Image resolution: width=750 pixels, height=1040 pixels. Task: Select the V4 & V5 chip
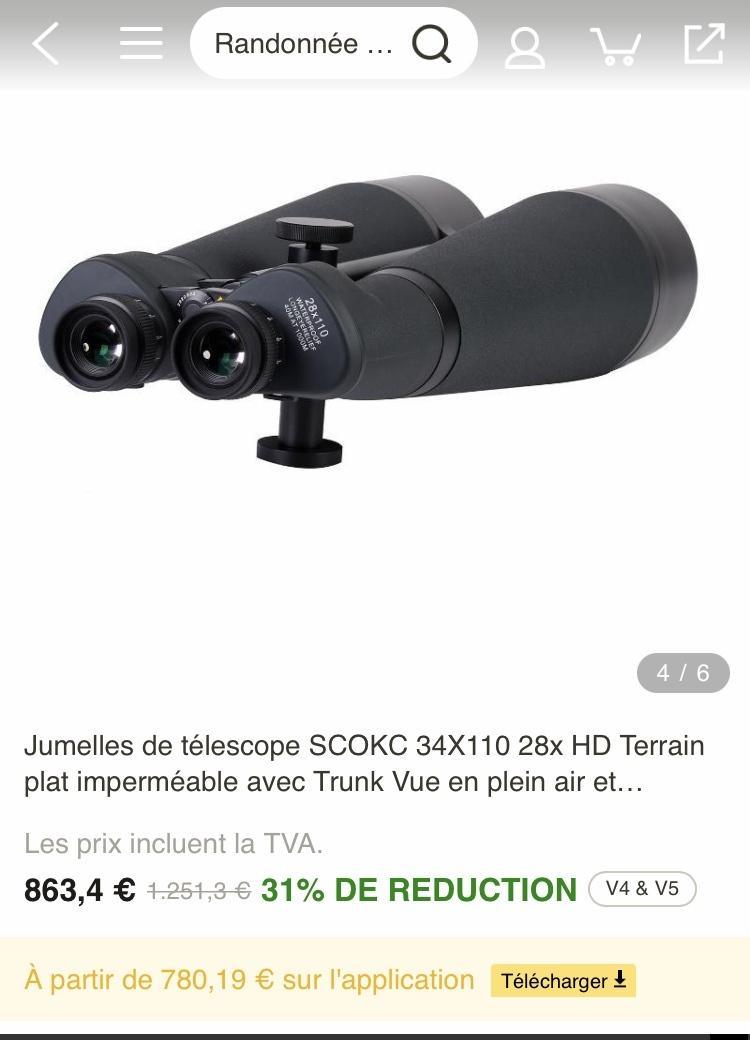[x=642, y=888]
